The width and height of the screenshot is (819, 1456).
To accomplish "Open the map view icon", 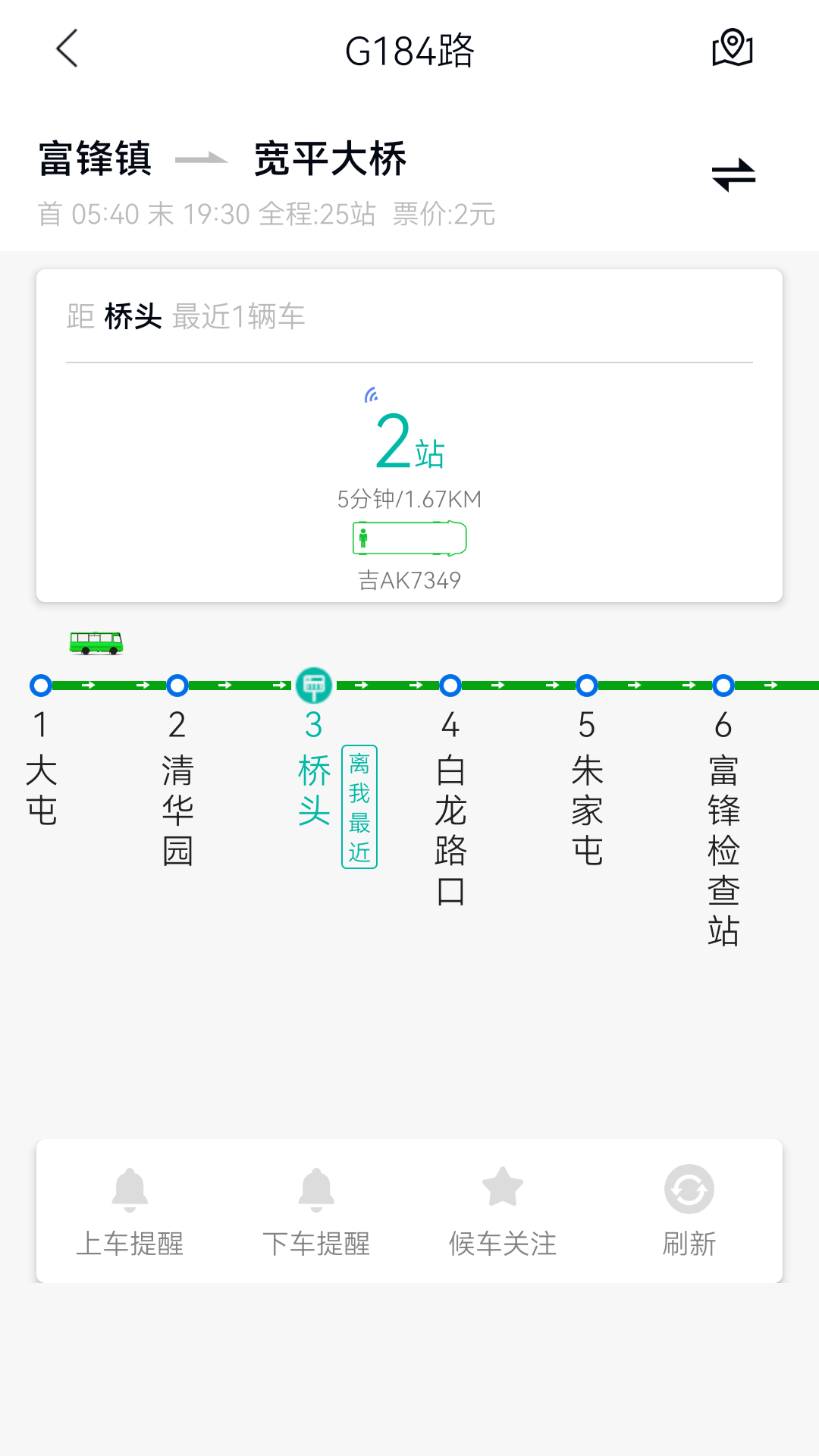I will tap(732, 49).
